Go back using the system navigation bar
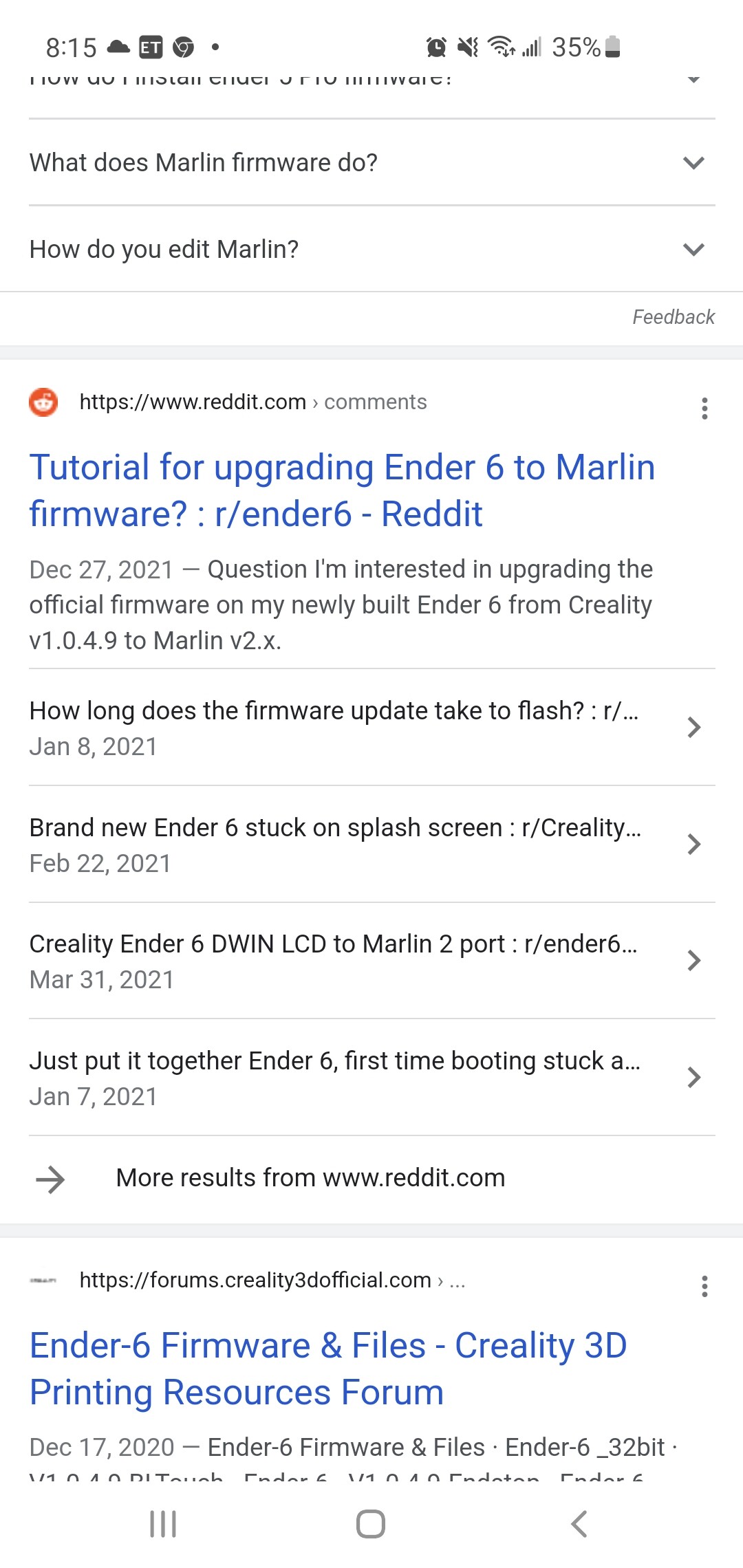The height and width of the screenshot is (1568, 743). click(x=579, y=1524)
